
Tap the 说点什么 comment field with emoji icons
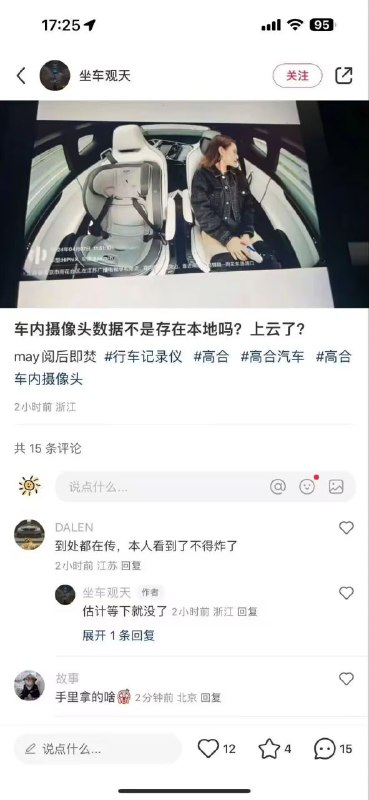pos(205,487)
